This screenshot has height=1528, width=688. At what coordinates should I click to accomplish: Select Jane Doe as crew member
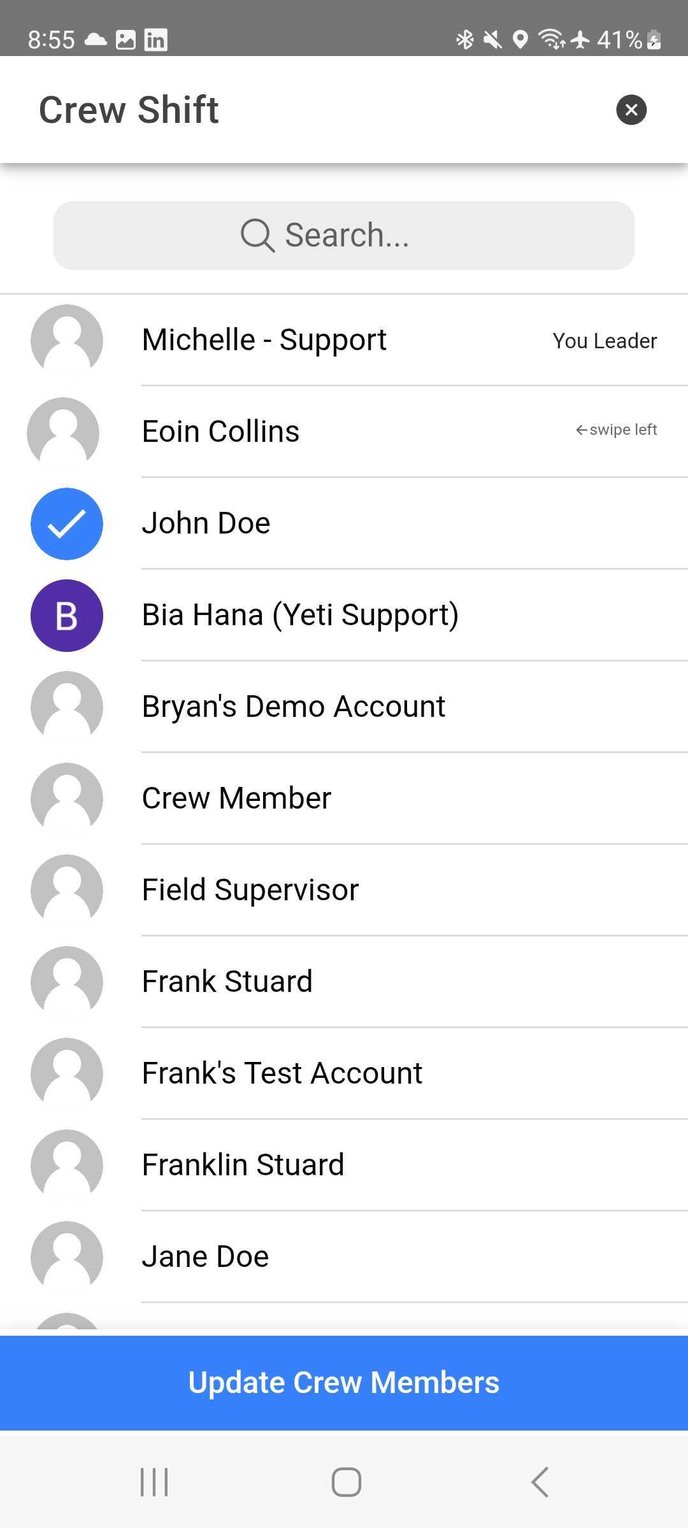[344, 1256]
